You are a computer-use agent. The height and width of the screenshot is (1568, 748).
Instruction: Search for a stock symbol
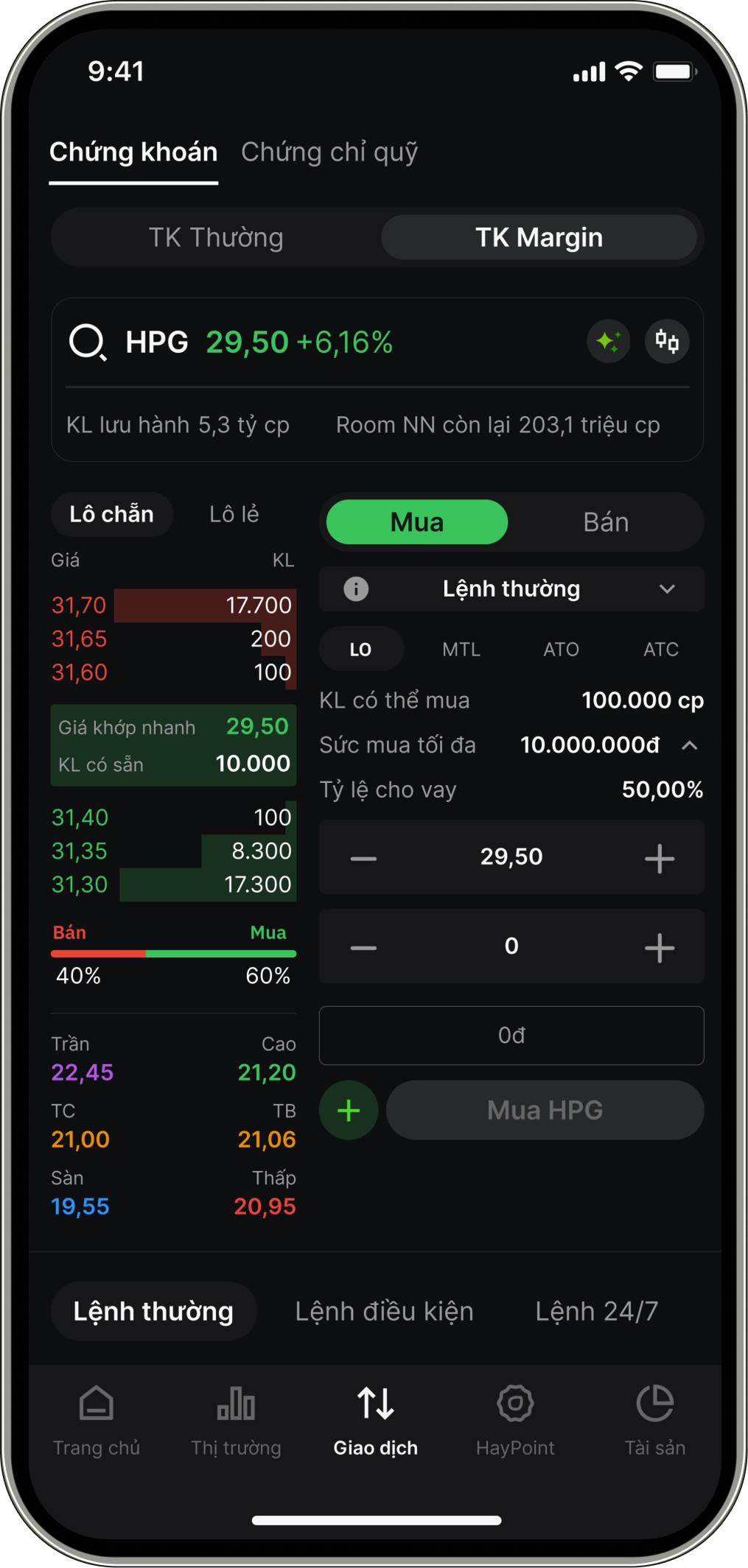(x=88, y=342)
